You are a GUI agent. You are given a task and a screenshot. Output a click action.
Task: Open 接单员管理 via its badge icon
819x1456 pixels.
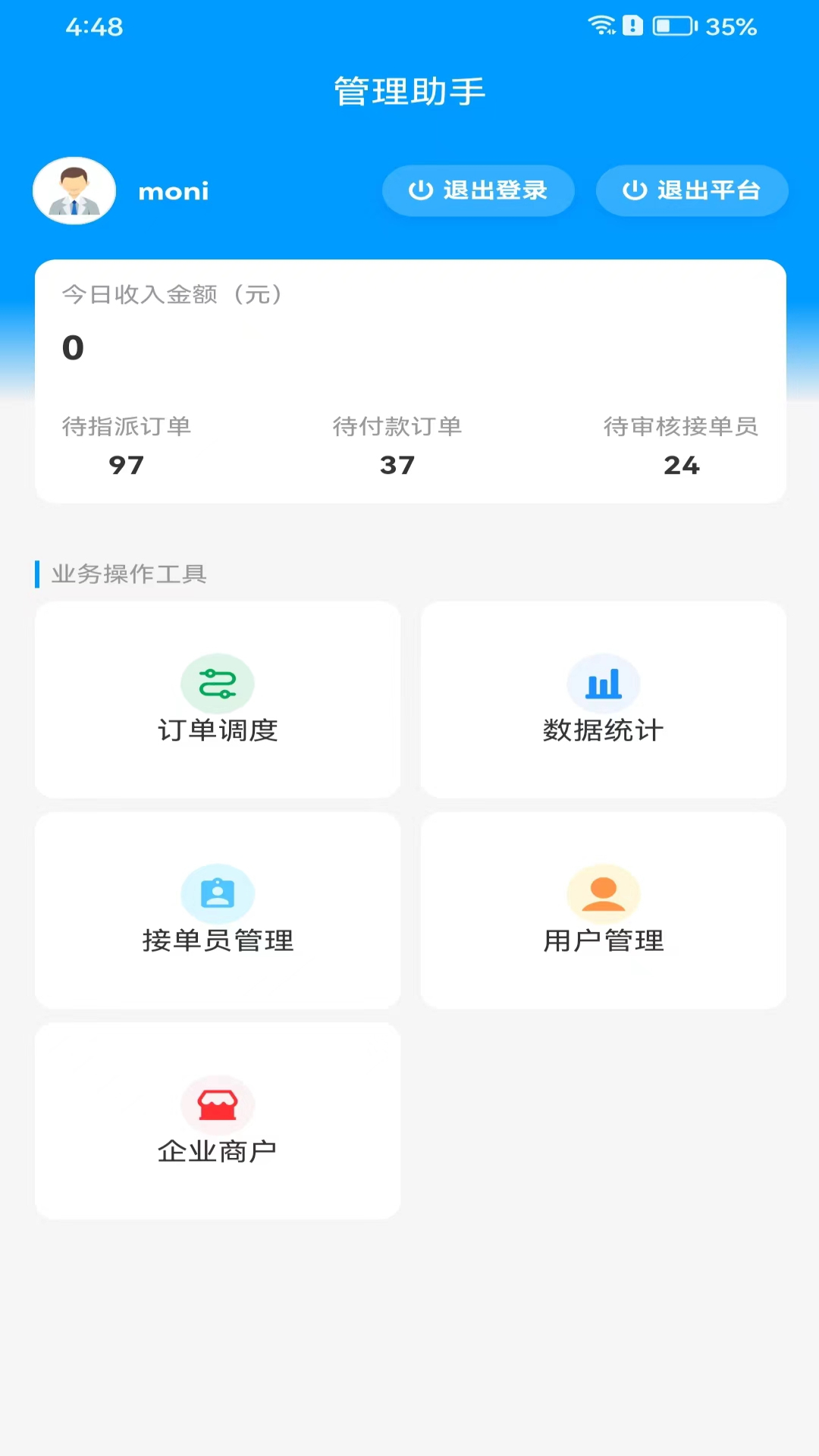[x=218, y=893]
